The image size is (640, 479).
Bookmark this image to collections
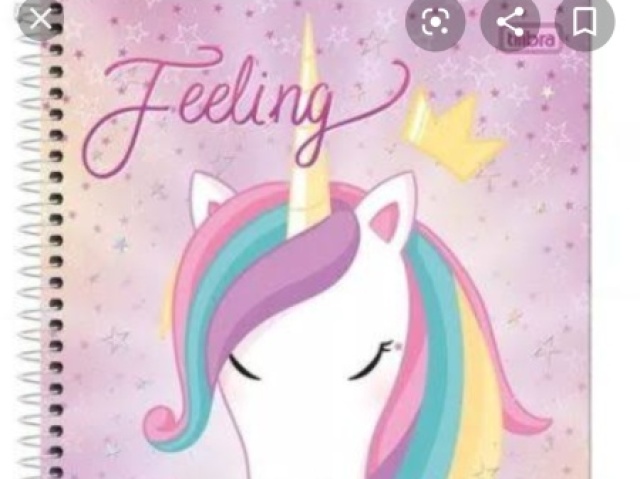pyautogui.click(x=585, y=22)
